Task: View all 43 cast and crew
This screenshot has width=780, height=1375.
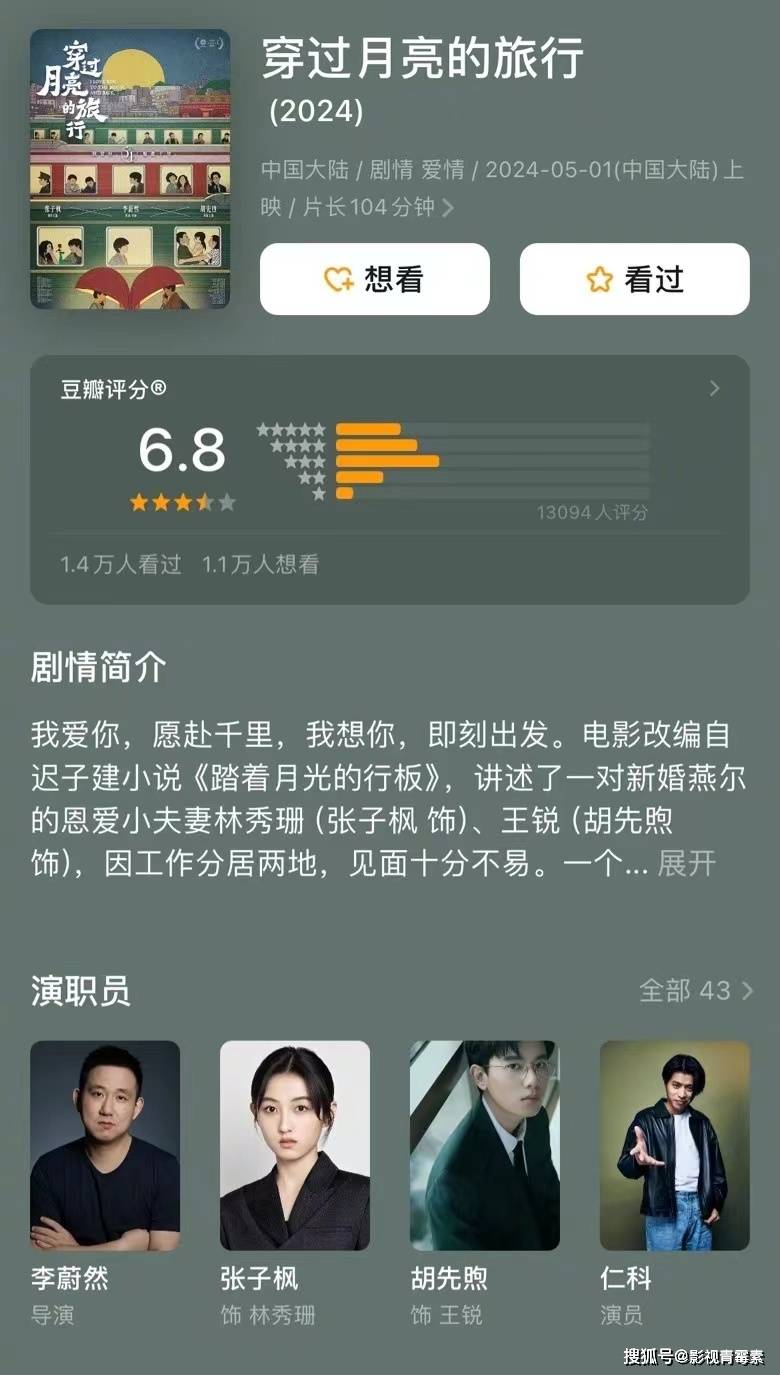Action: click(x=696, y=991)
